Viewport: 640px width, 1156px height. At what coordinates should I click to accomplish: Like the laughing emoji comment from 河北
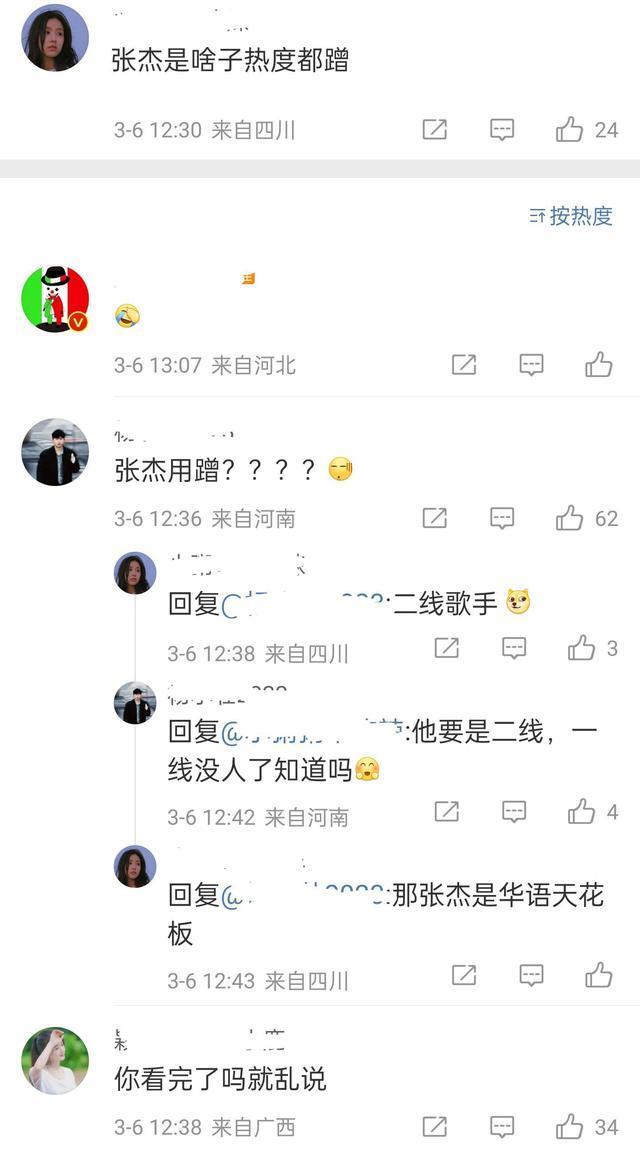(599, 364)
